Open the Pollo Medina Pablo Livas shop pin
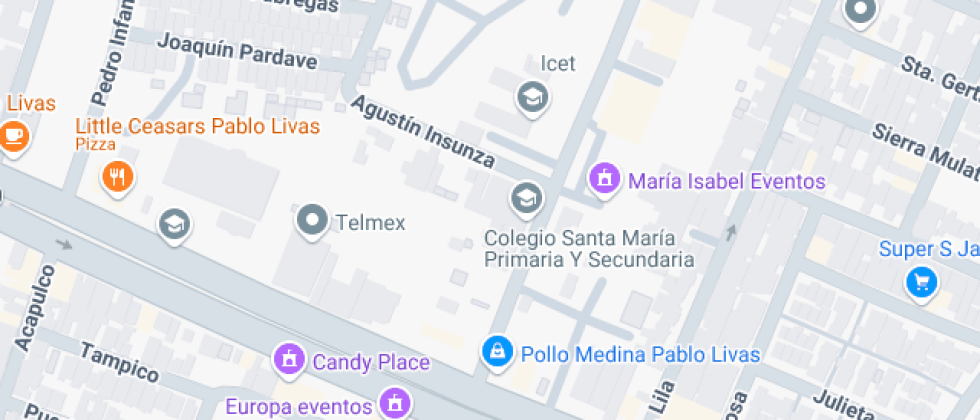This screenshot has width=980, height=420. [x=497, y=351]
